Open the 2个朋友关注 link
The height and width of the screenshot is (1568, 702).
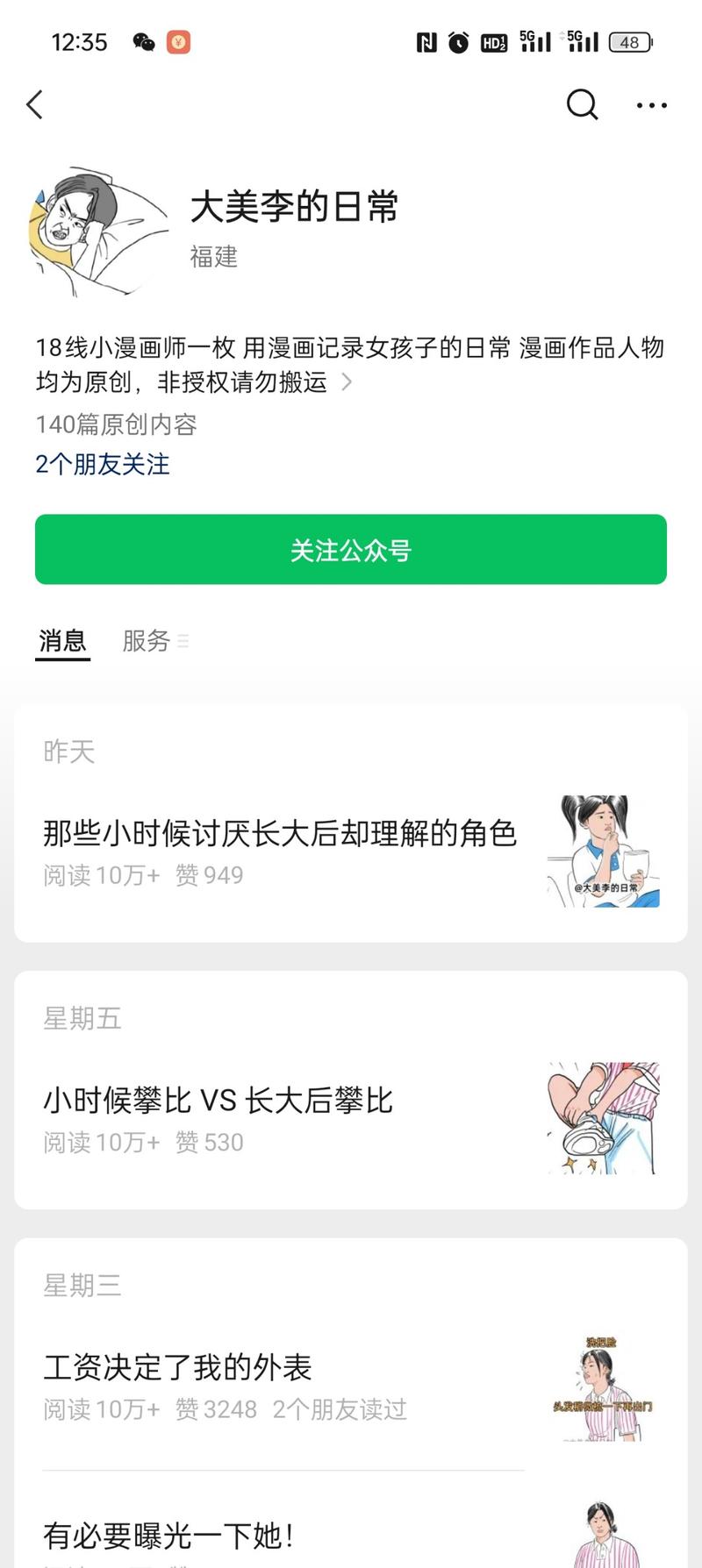(102, 465)
